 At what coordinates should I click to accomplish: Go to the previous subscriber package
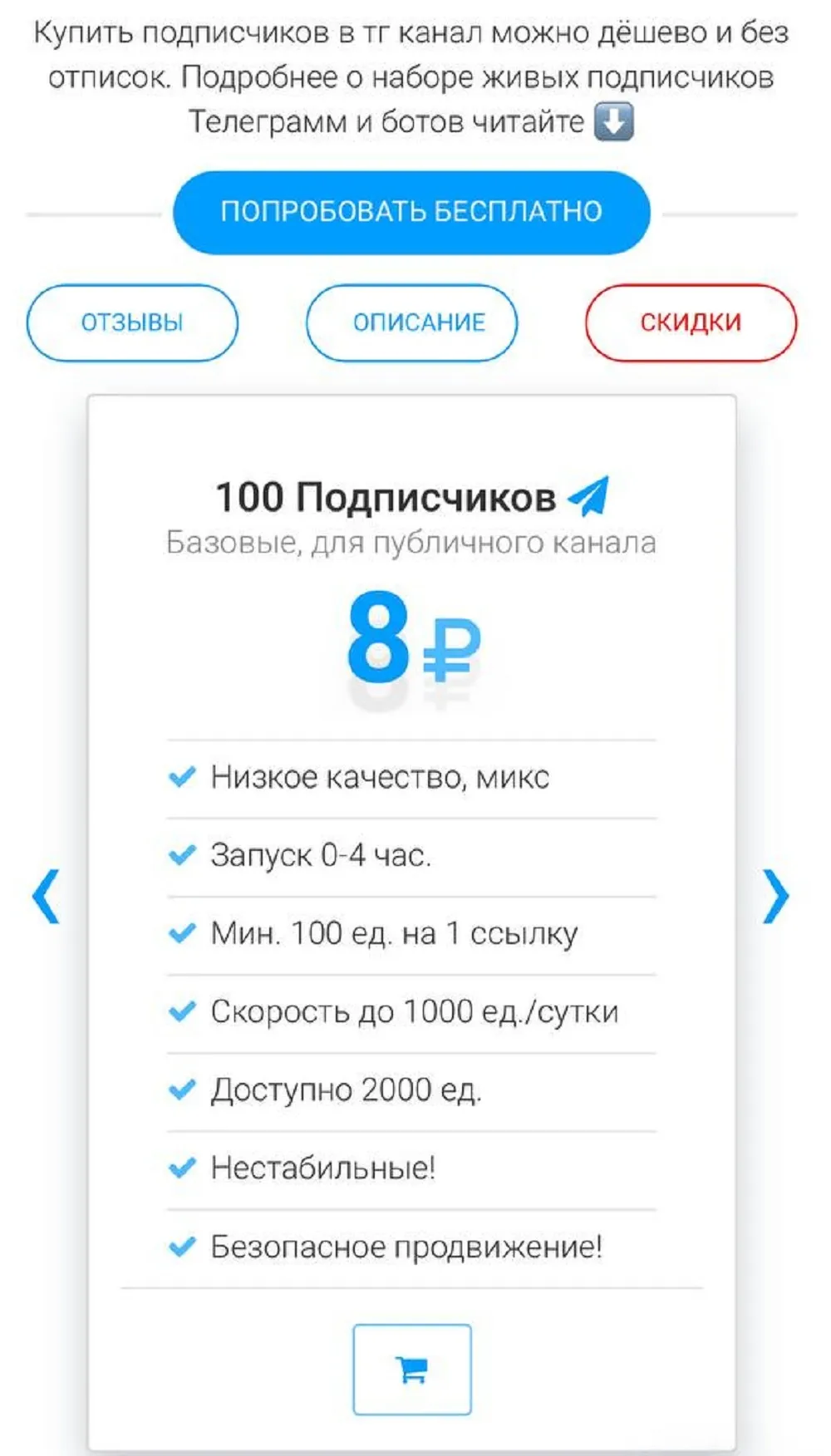click(x=46, y=896)
